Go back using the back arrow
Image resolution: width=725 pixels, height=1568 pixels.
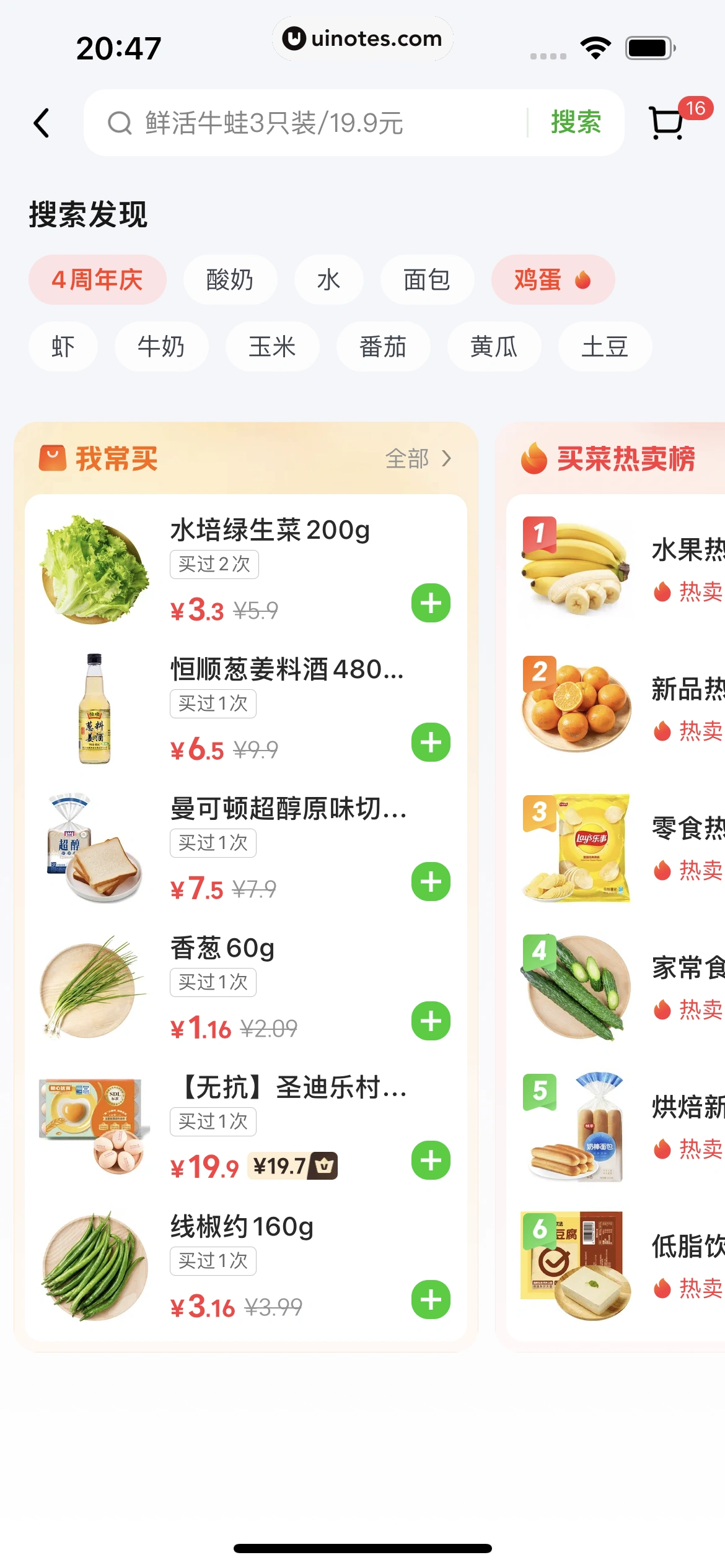click(x=42, y=123)
